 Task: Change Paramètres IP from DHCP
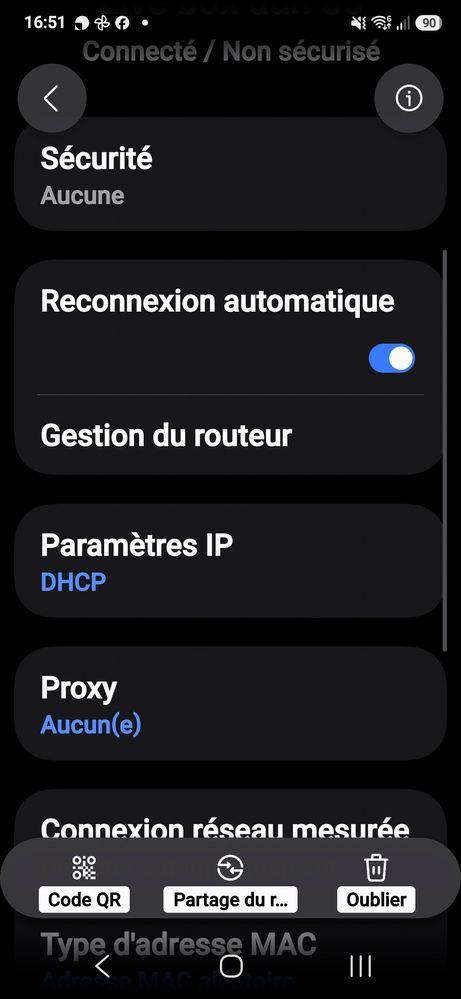230,561
